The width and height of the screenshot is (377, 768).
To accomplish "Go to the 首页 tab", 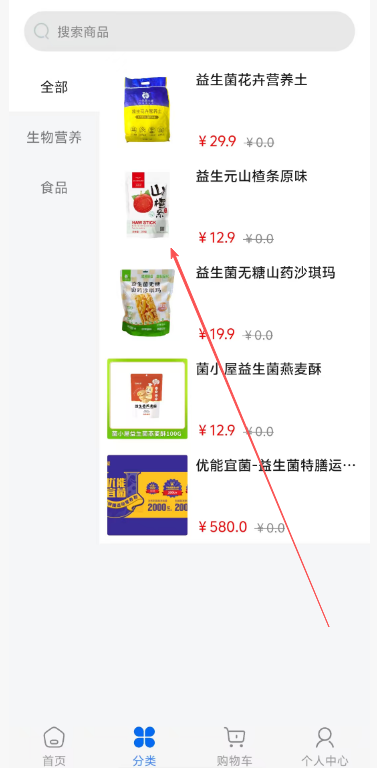I will point(54,746).
